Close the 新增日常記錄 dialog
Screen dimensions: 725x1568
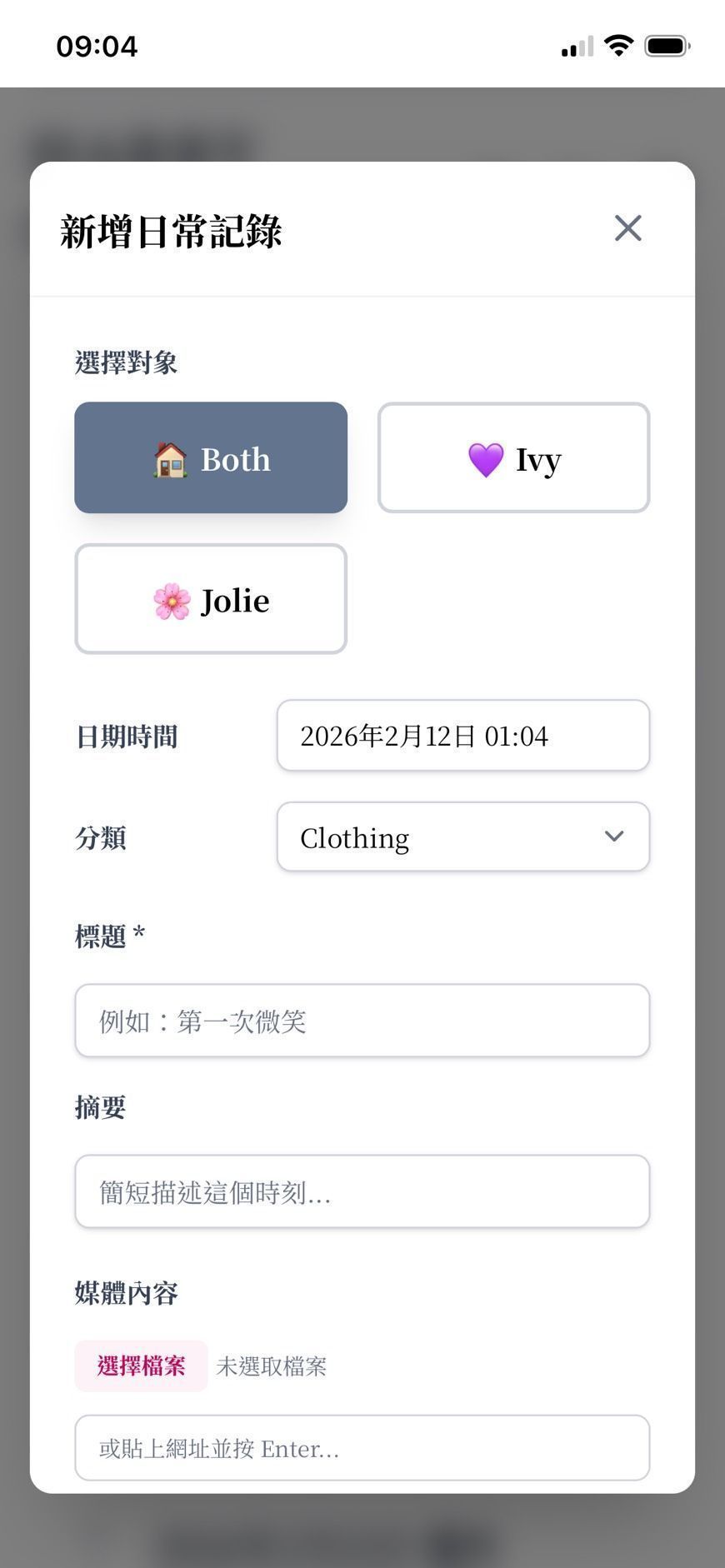[627, 228]
